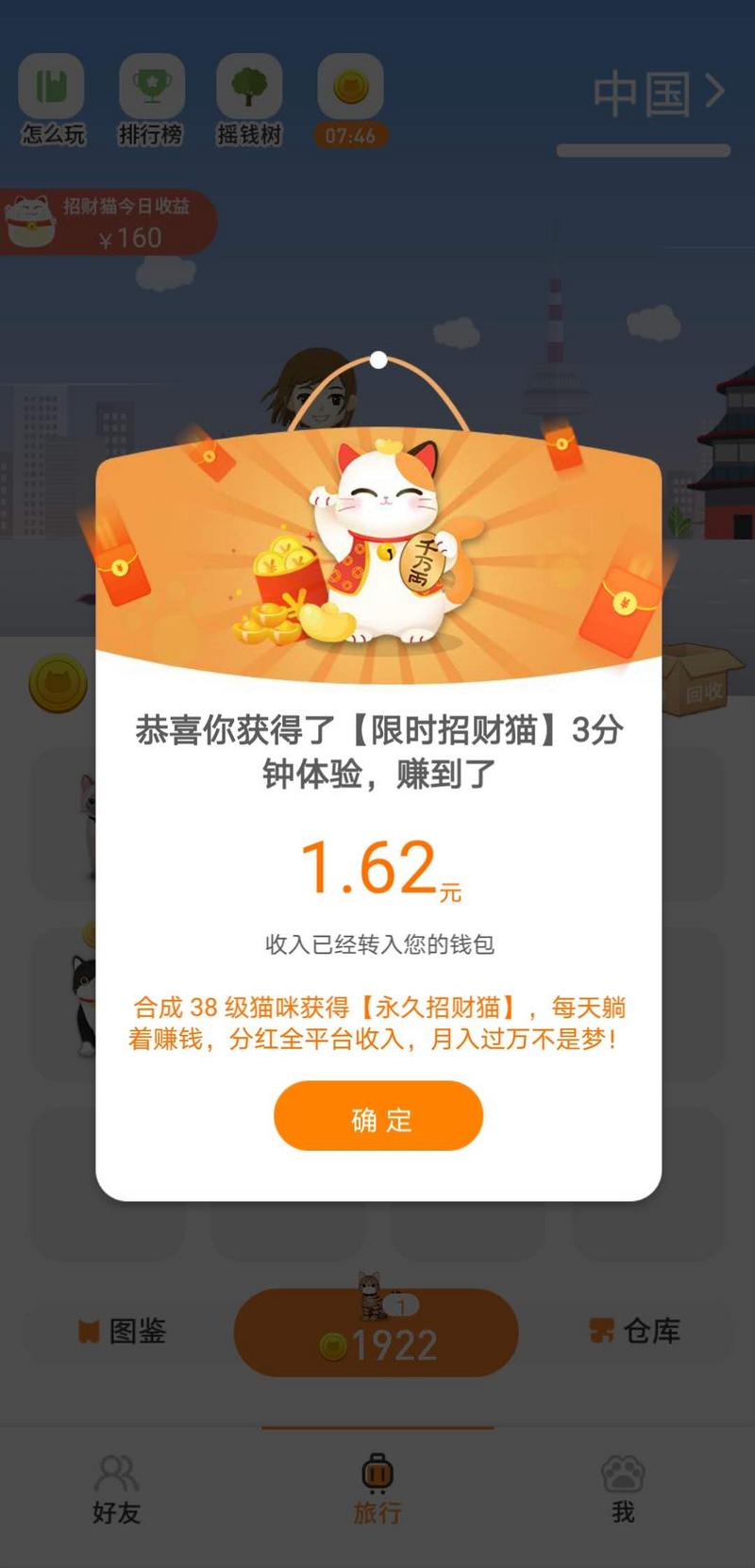Buy a cat for 1922 coins
755x1568 pixels.
click(377, 1332)
